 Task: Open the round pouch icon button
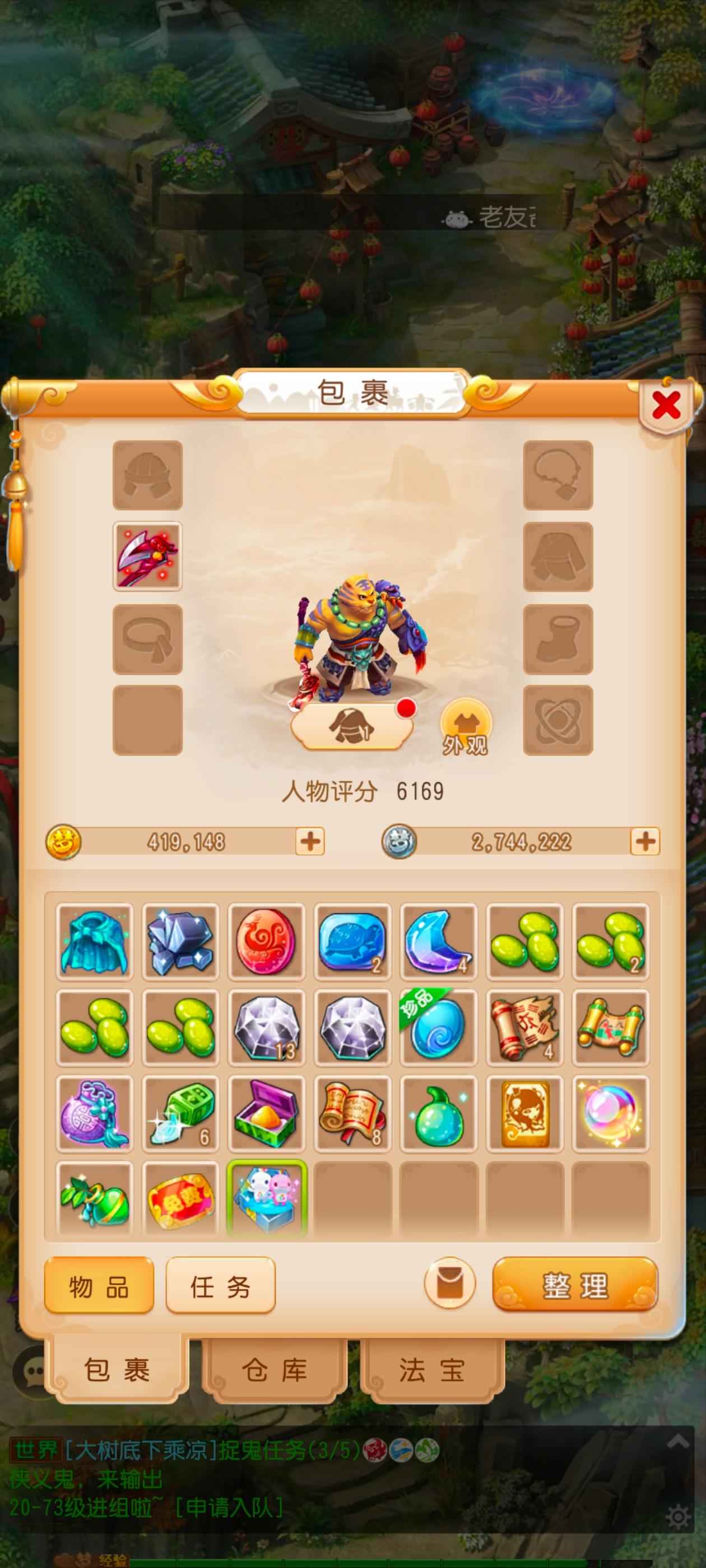449,1285
